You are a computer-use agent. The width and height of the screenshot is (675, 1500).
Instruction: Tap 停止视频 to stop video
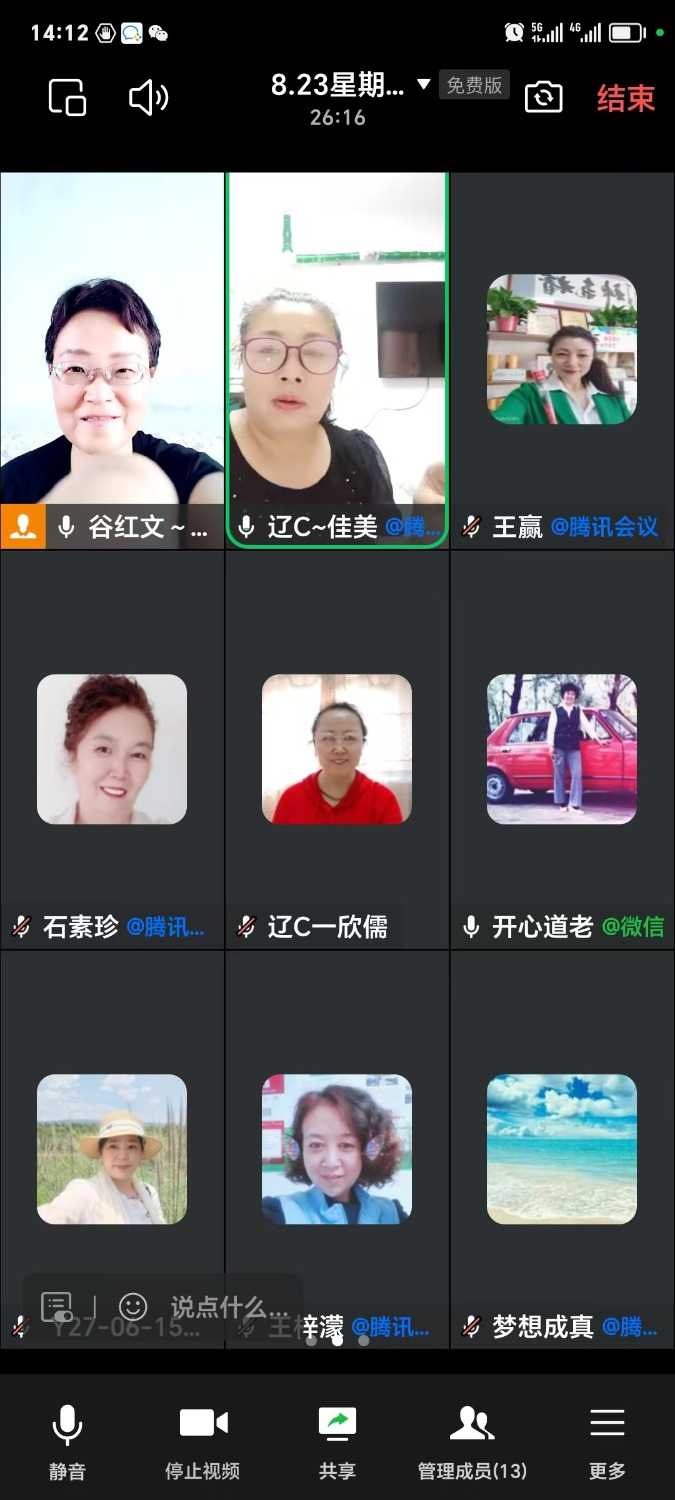point(202,1440)
